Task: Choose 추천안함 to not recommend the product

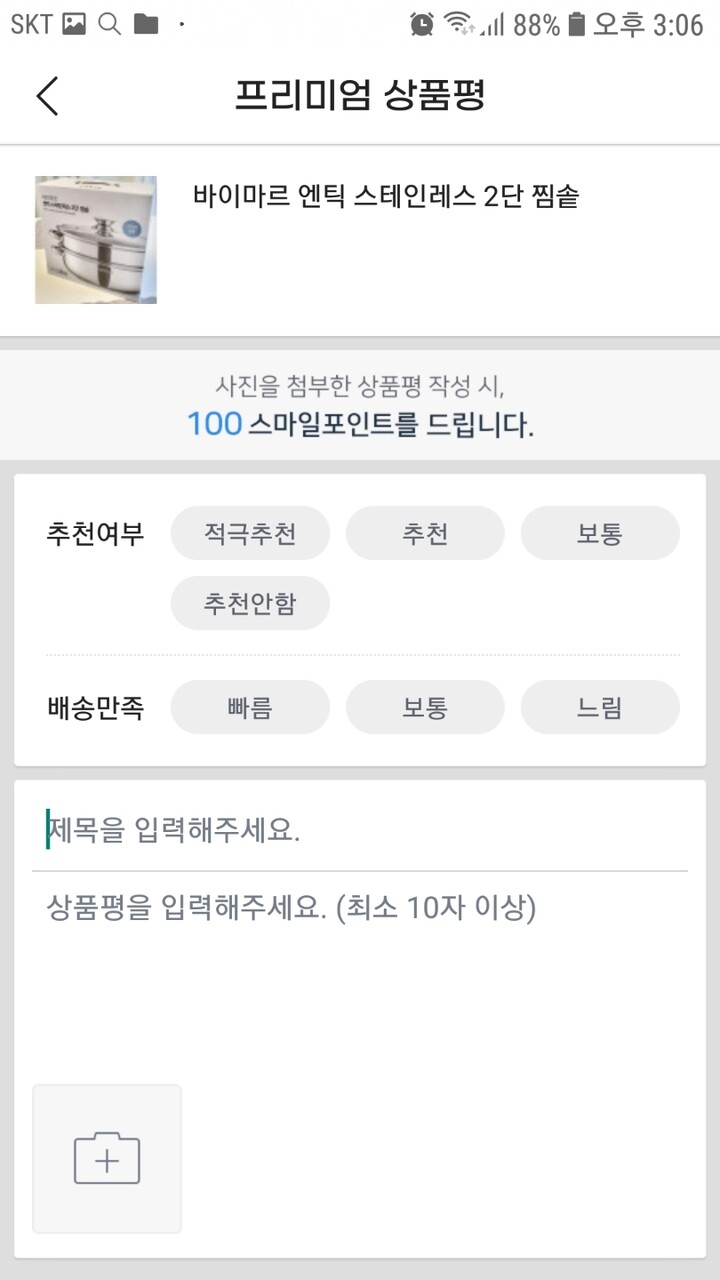Action: tap(250, 603)
